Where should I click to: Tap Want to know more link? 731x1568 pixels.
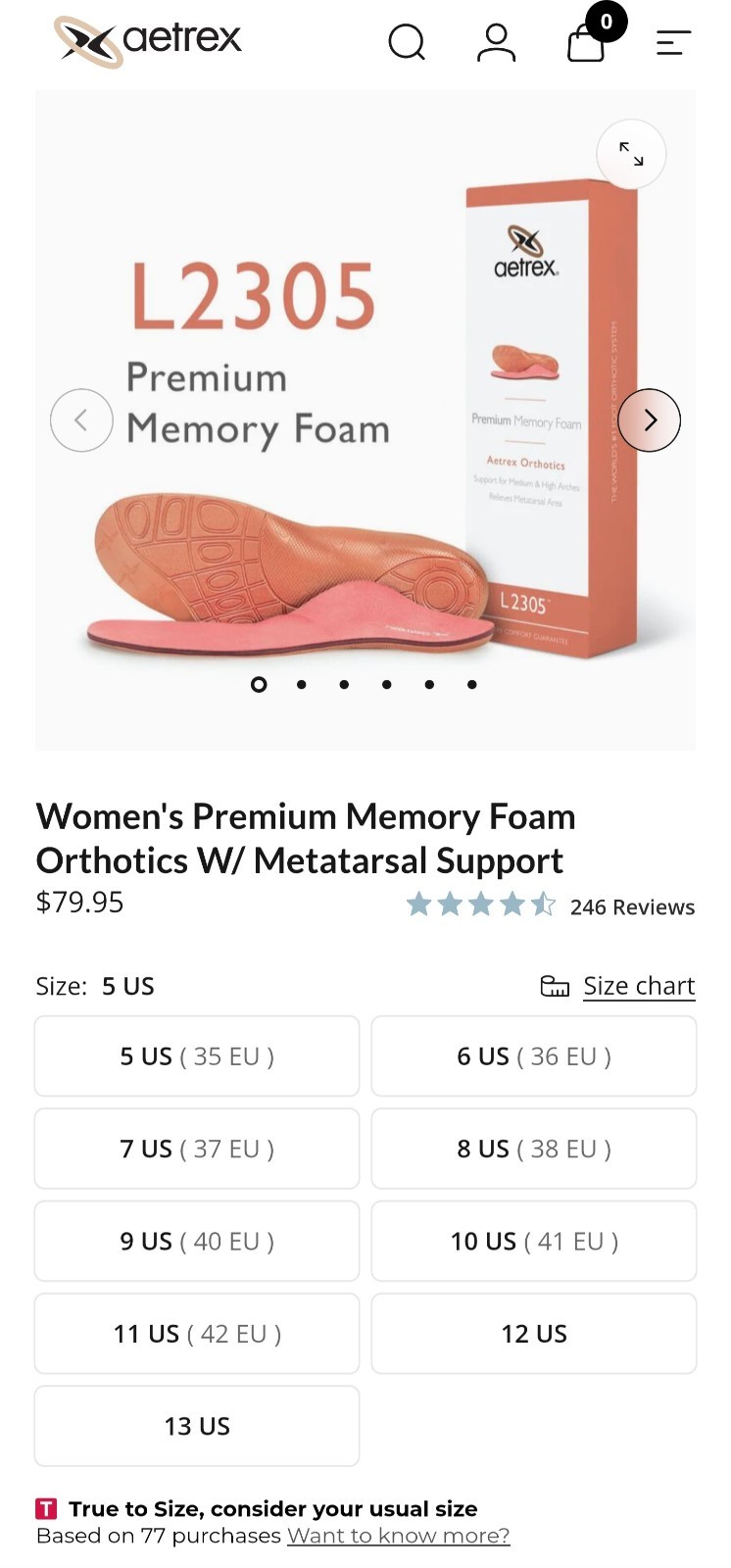(x=399, y=1536)
